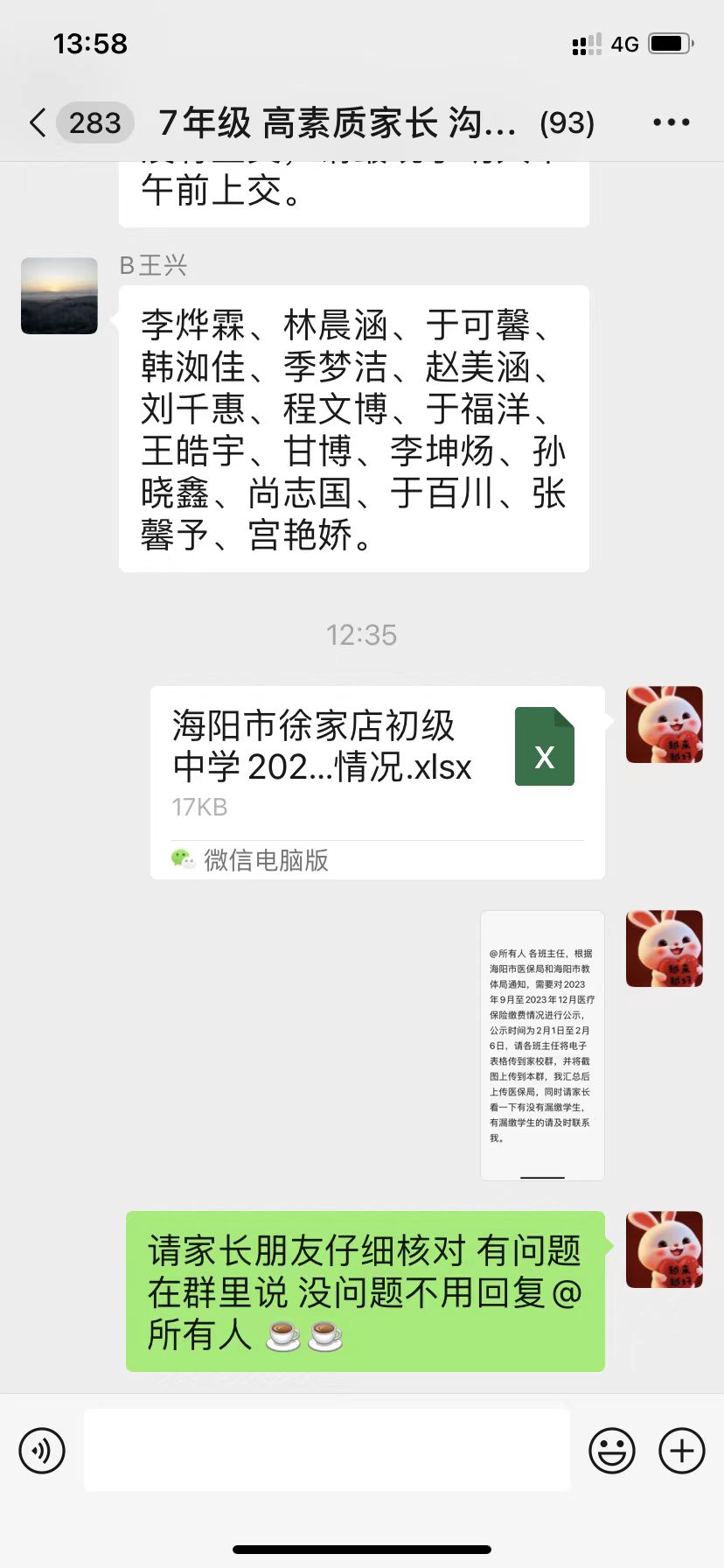Go back to the chat list
Viewport: 724px width, 1568px height.
38,122
